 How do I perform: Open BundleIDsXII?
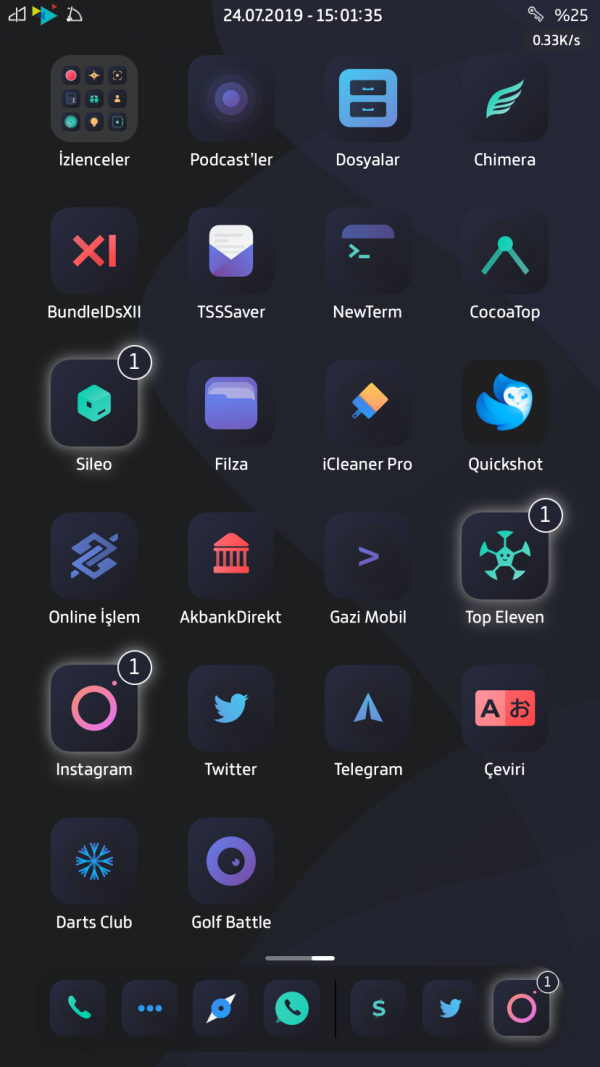(x=94, y=251)
